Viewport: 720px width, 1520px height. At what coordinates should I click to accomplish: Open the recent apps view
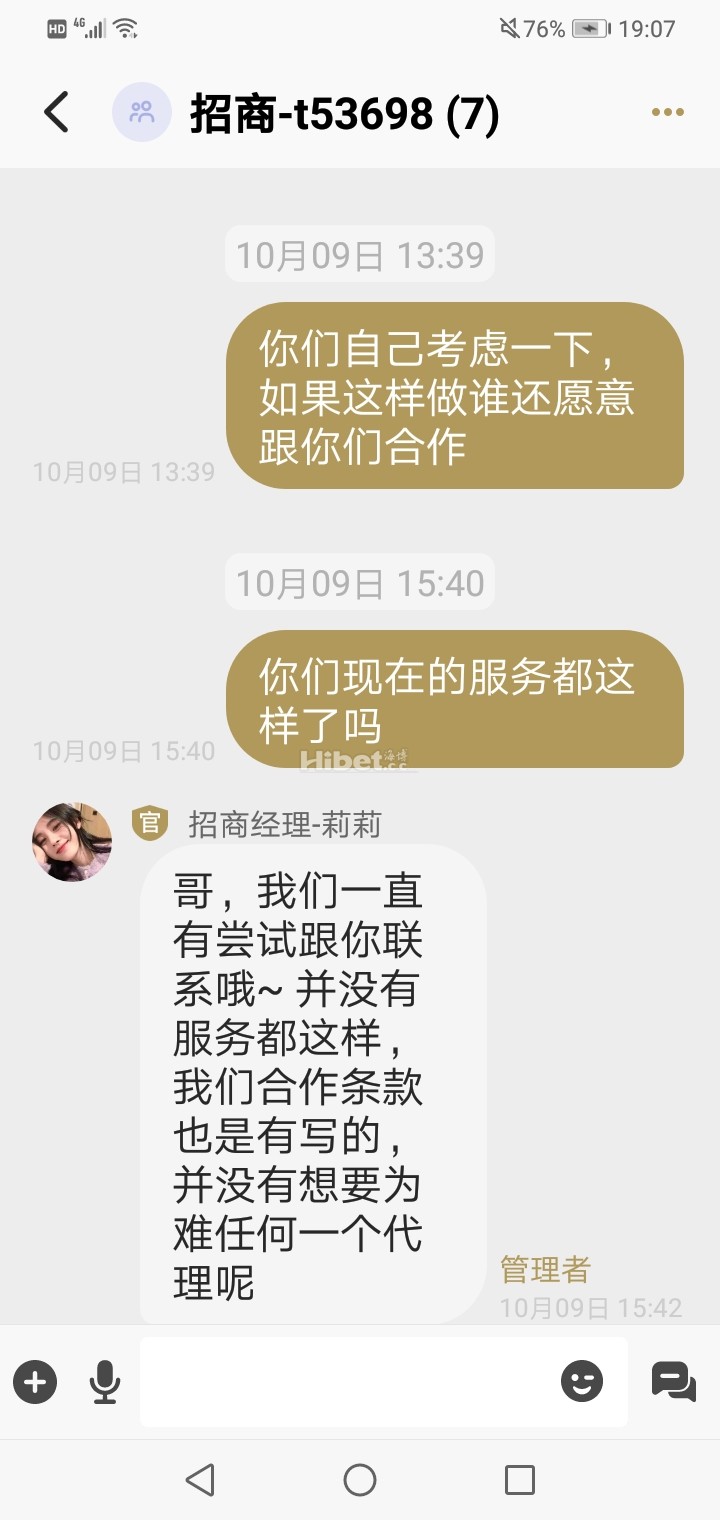(519, 1480)
